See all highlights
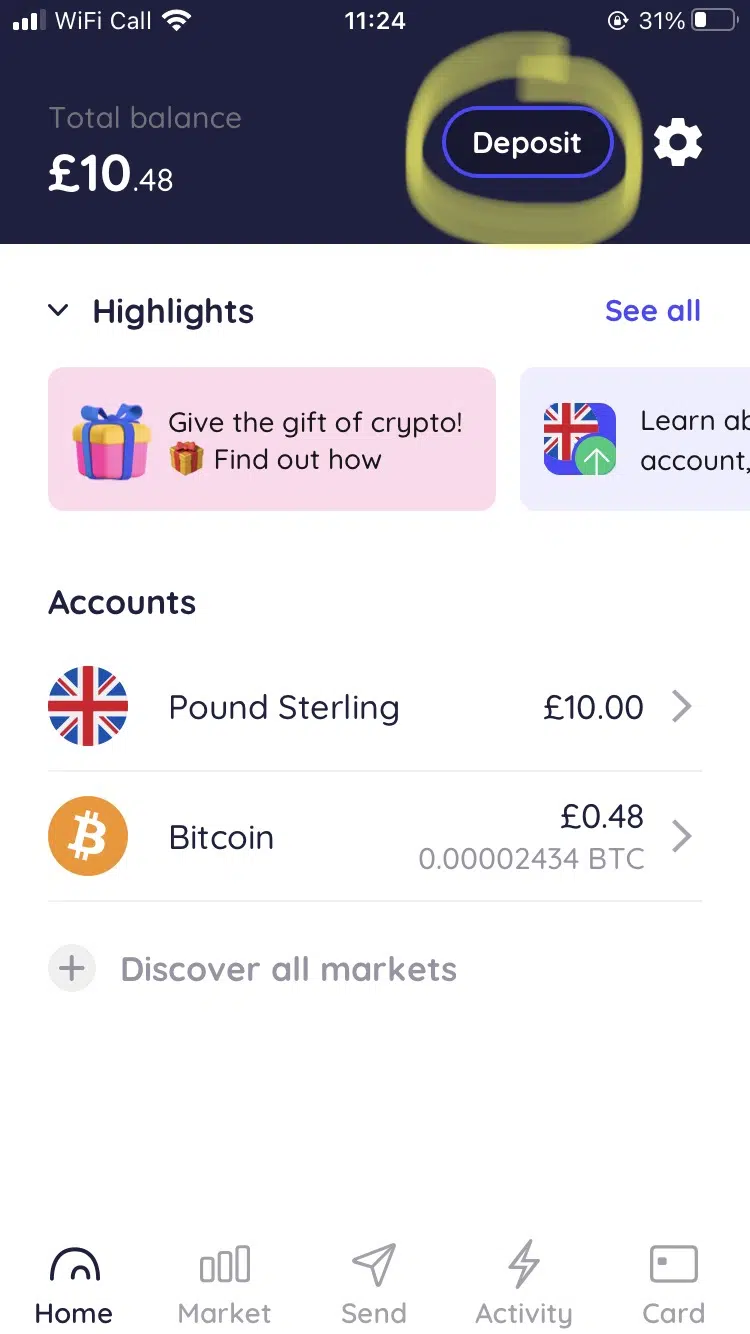The height and width of the screenshot is (1334, 750). pyautogui.click(x=652, y=311)
